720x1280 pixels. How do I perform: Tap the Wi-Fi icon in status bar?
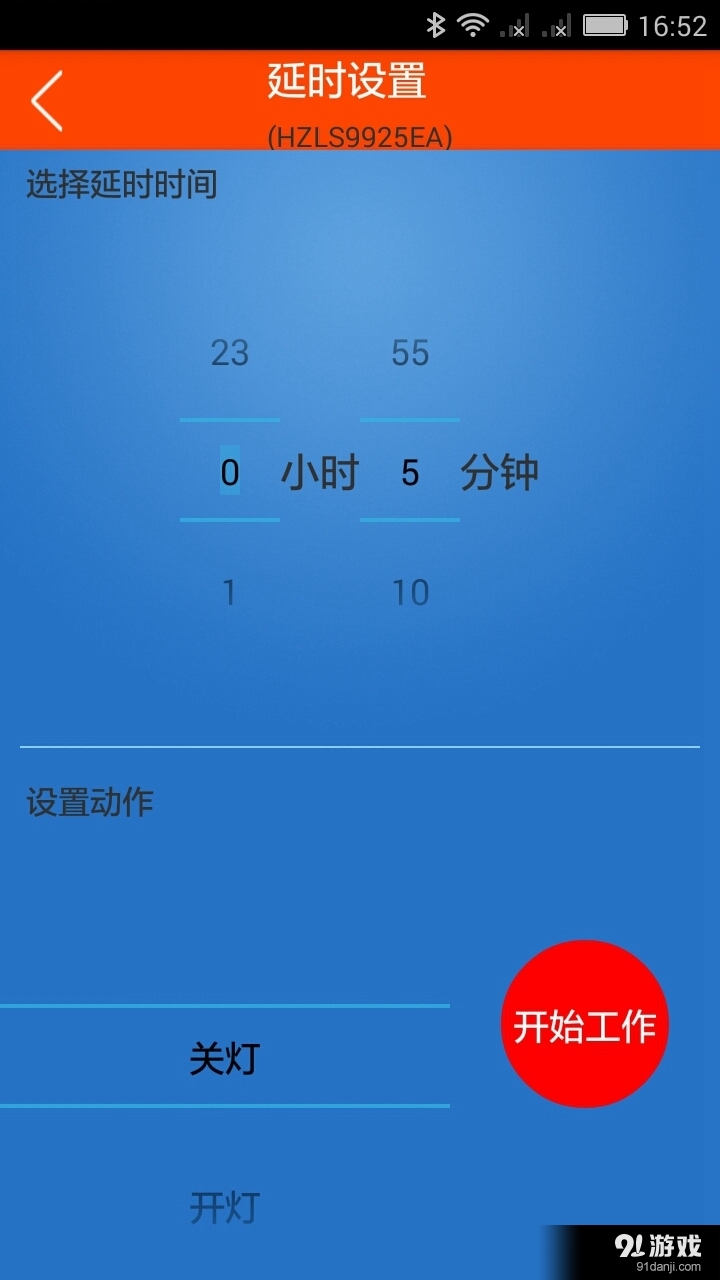tap(472, 22)
